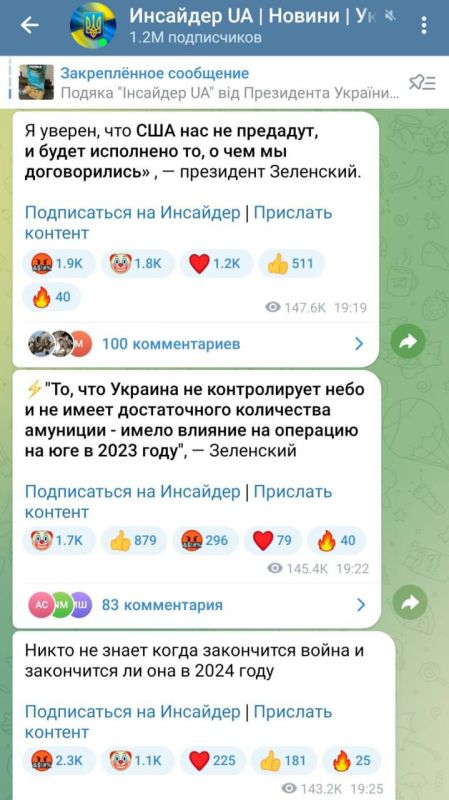The height and width of the screenshot is (800, 449).
Task: Show the pinned messages list icon
Action: pos(422,82)
